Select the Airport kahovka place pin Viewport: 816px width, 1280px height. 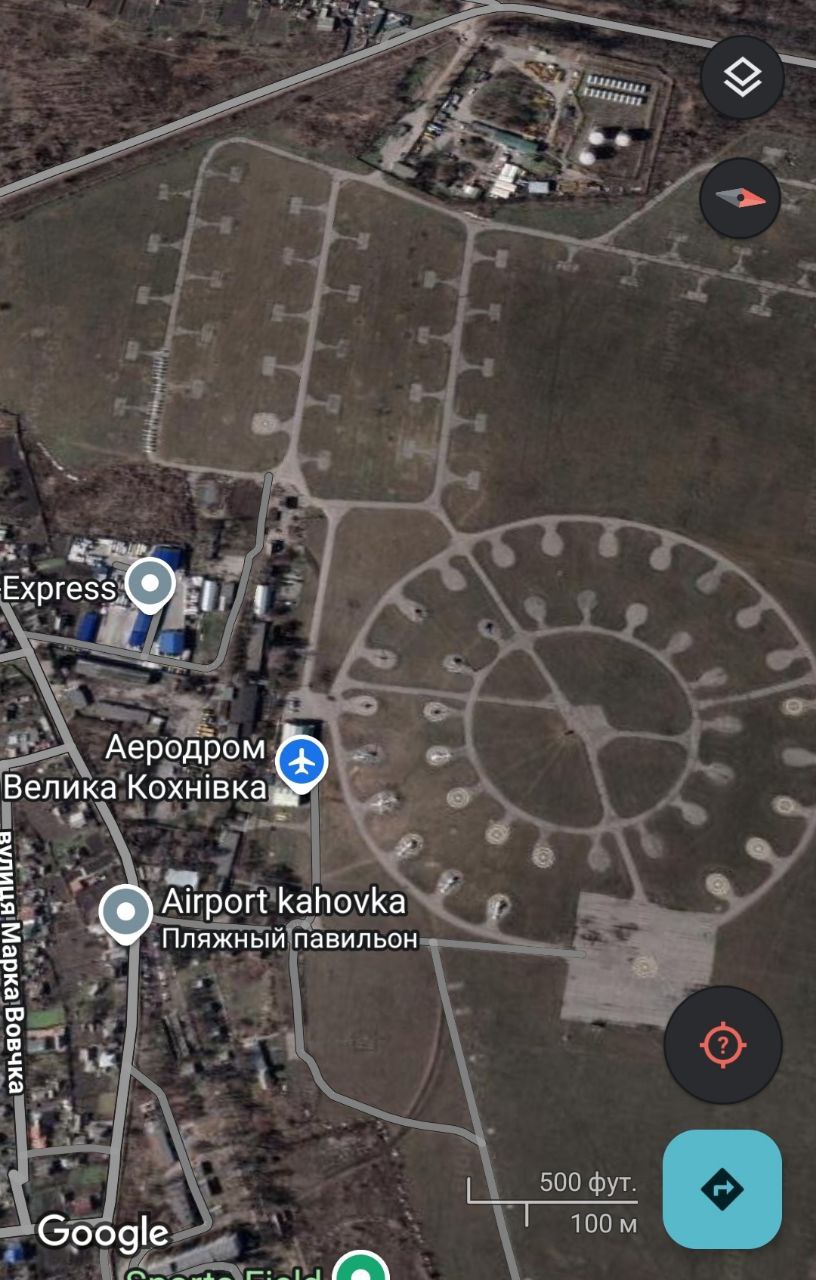click(x=126, y=912)
